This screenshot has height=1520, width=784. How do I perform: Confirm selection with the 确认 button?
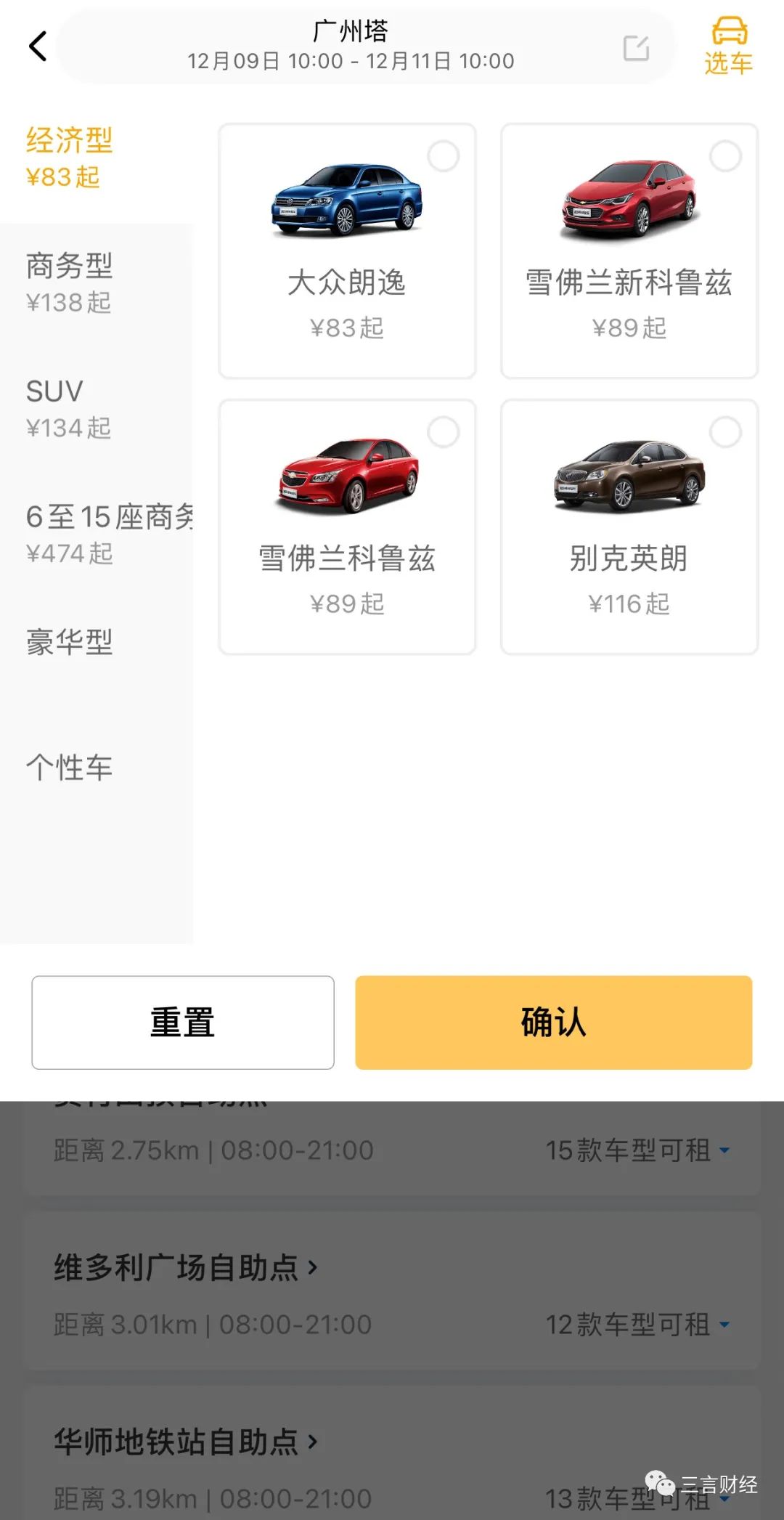(553, 1022)
